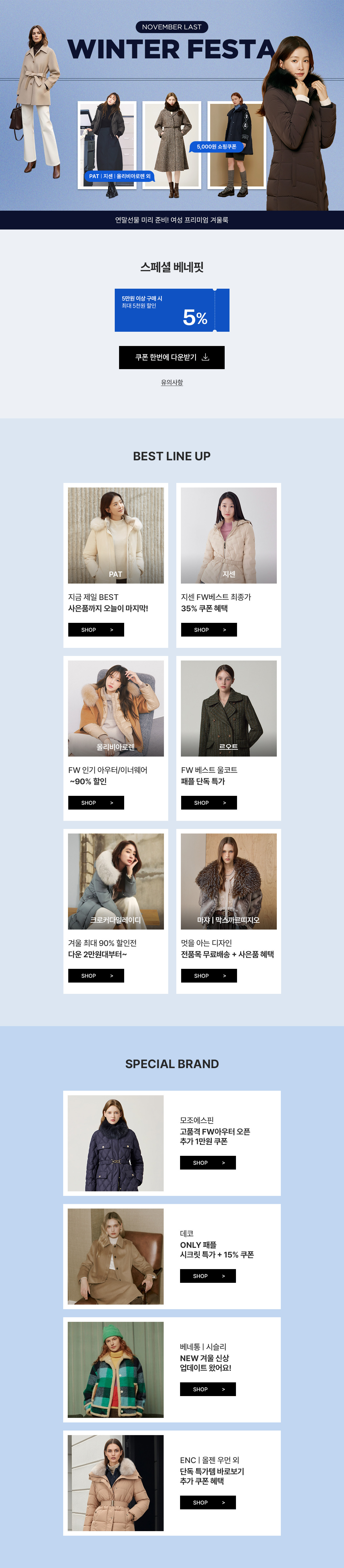344x1568 pixels.
Task: Open SHOP for 지센 35% coupon
Action: click(x=209, y=629)
